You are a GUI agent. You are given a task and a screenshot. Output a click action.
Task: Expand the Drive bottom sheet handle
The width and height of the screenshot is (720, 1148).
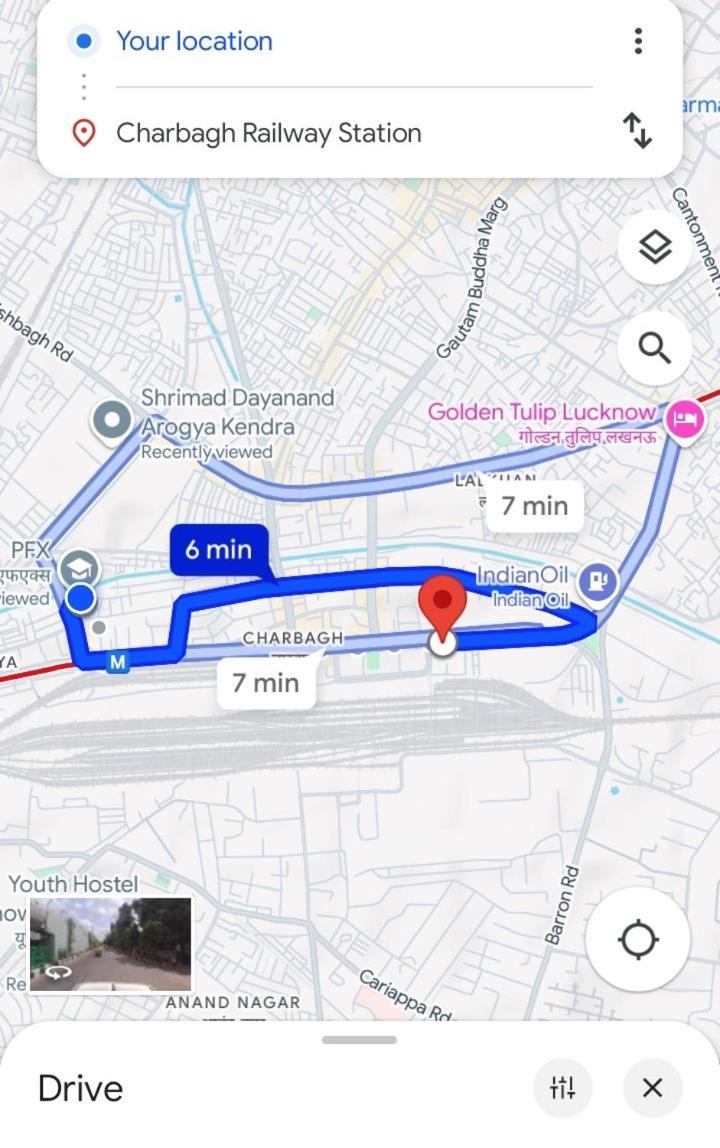tap(359, 1040)
